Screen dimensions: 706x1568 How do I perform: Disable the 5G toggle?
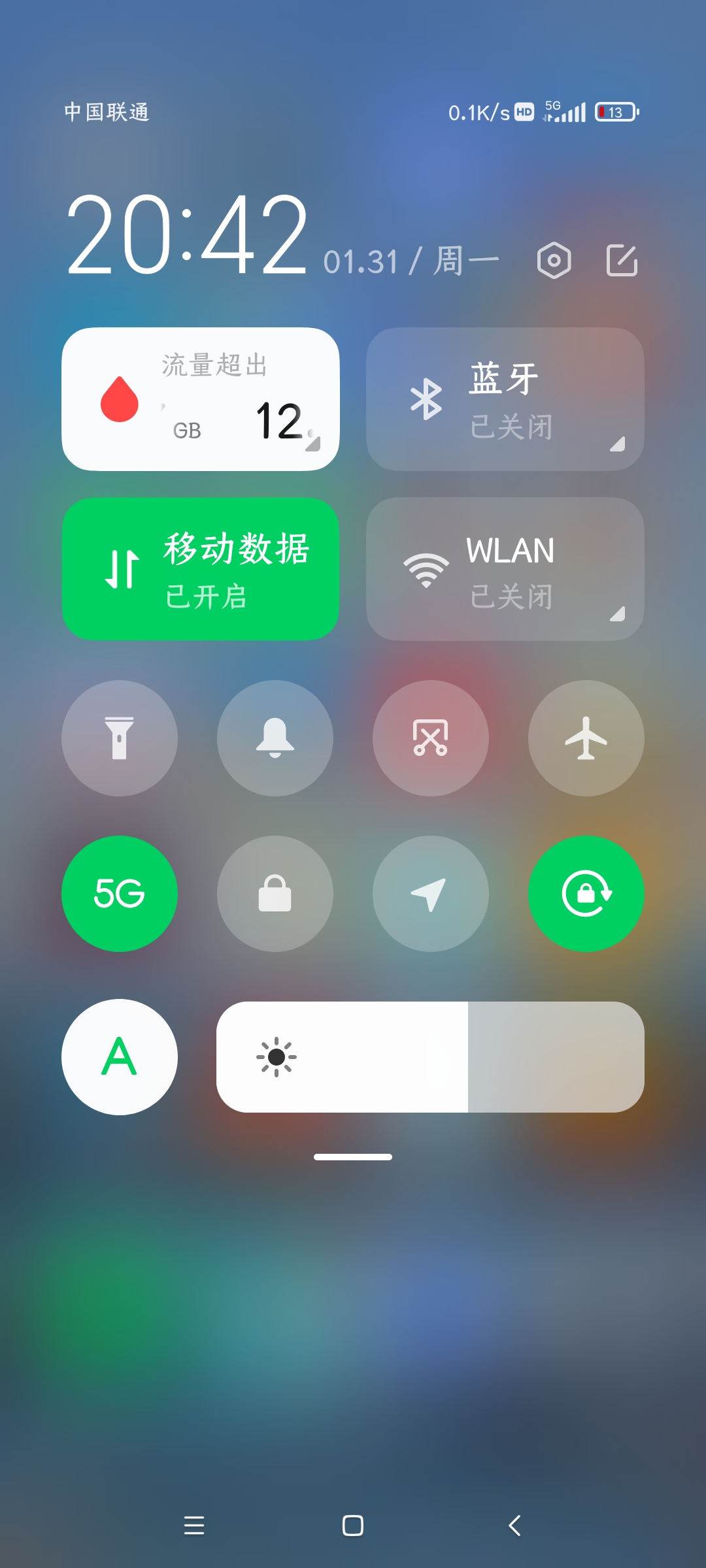(x=120, y=894)
